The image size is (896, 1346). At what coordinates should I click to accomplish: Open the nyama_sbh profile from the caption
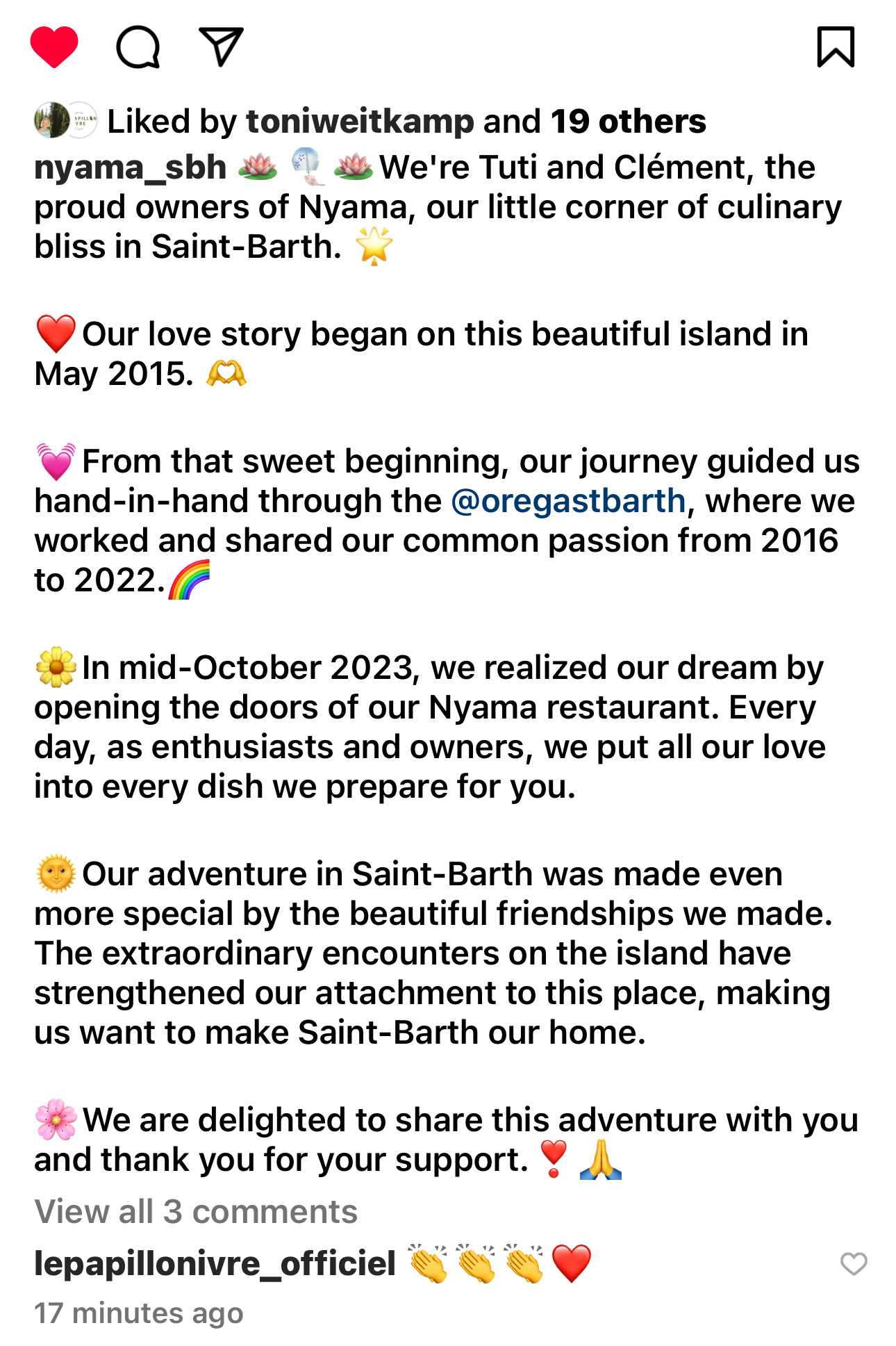tap(130, 167)
